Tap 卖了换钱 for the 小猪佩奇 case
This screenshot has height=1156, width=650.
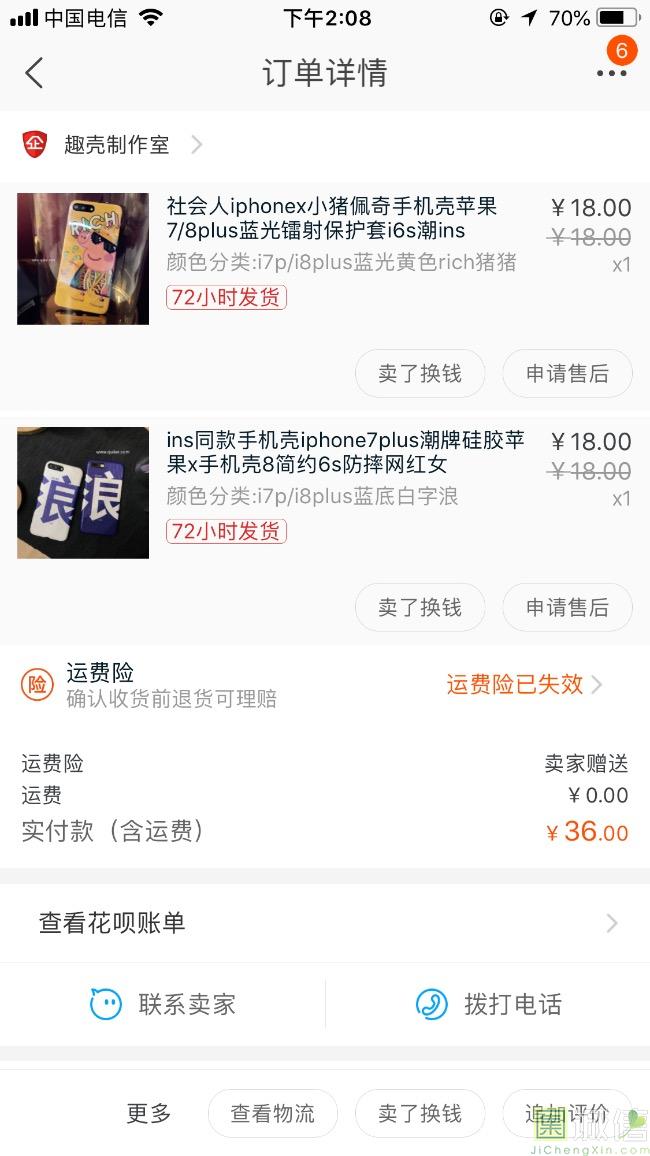pyautogui.click(x=420, y=374)
